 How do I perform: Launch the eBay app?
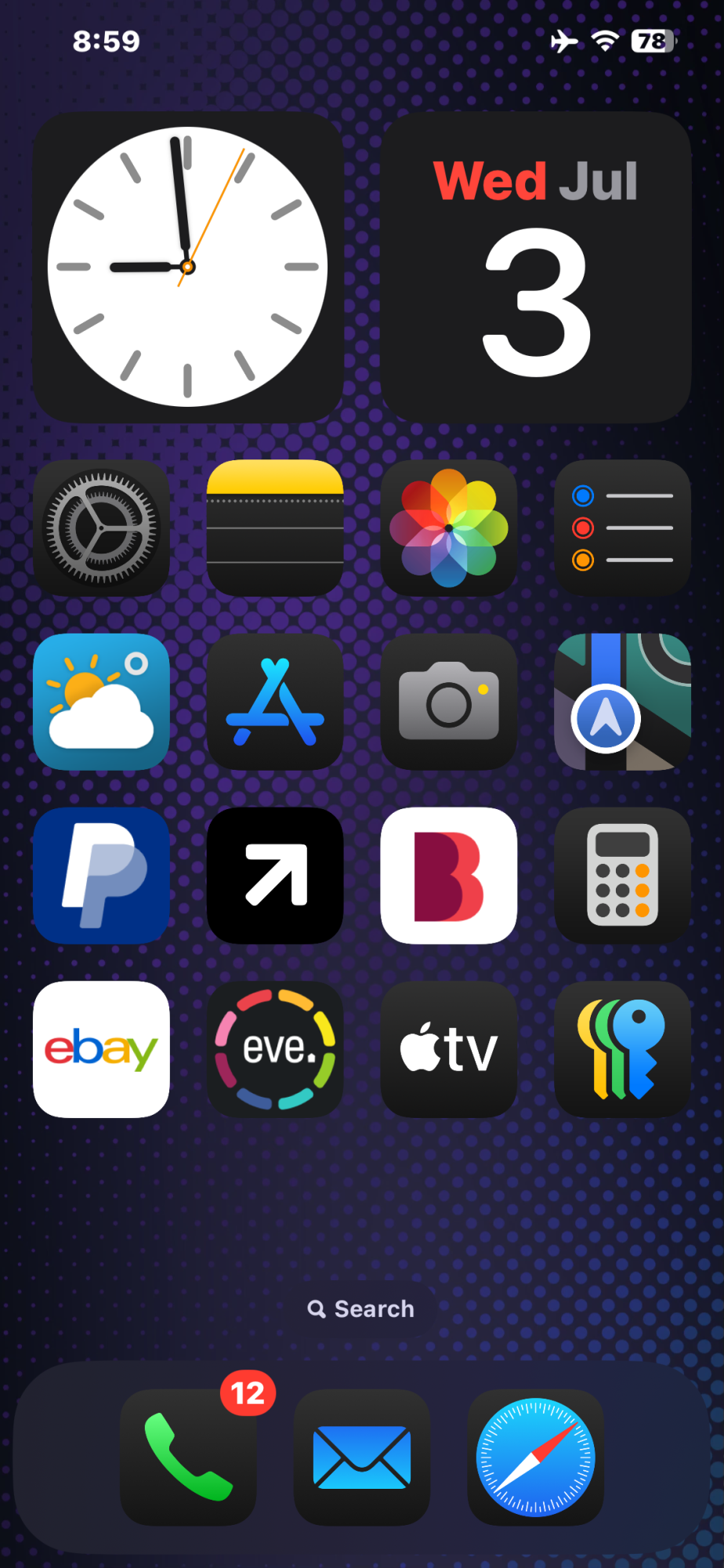point(101,1050)
